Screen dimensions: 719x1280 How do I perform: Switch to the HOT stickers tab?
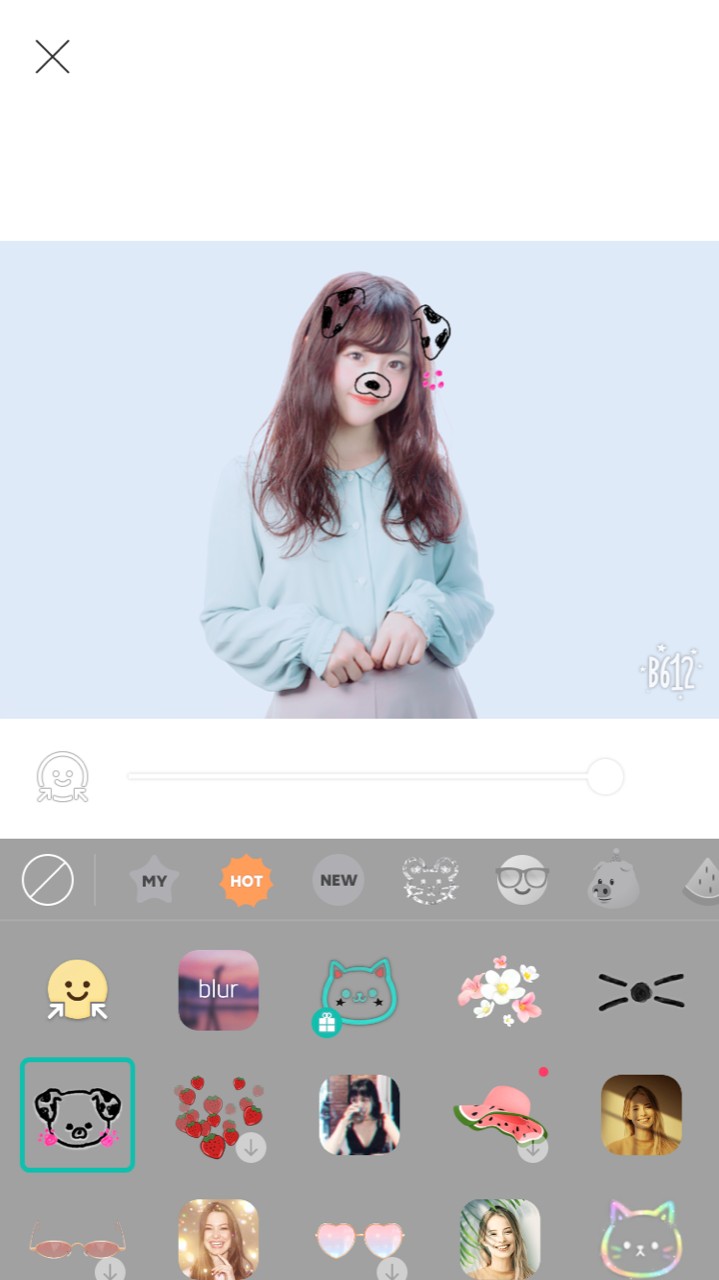coord(246,881)
